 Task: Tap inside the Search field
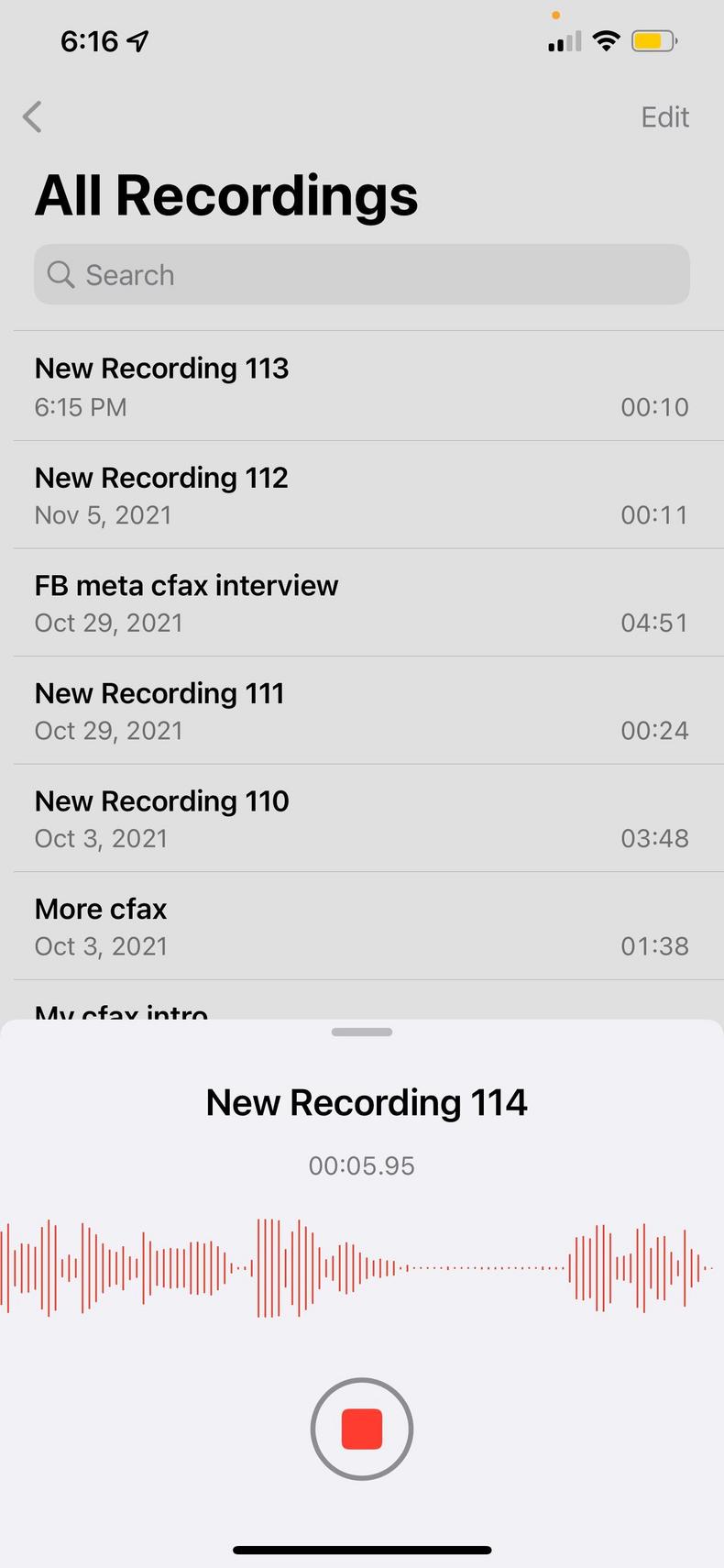(361, 274)
